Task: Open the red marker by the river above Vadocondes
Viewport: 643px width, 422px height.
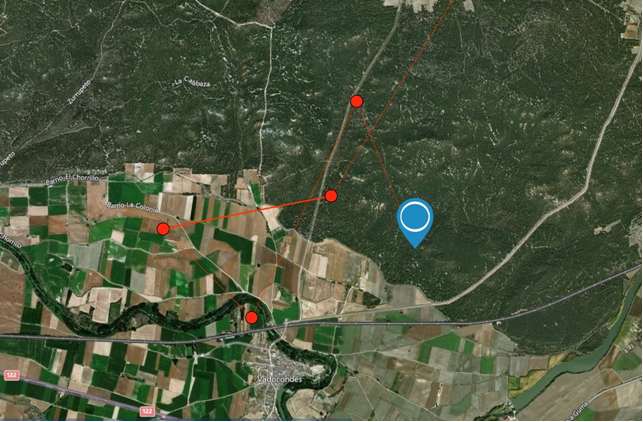Action: point(252,317)
